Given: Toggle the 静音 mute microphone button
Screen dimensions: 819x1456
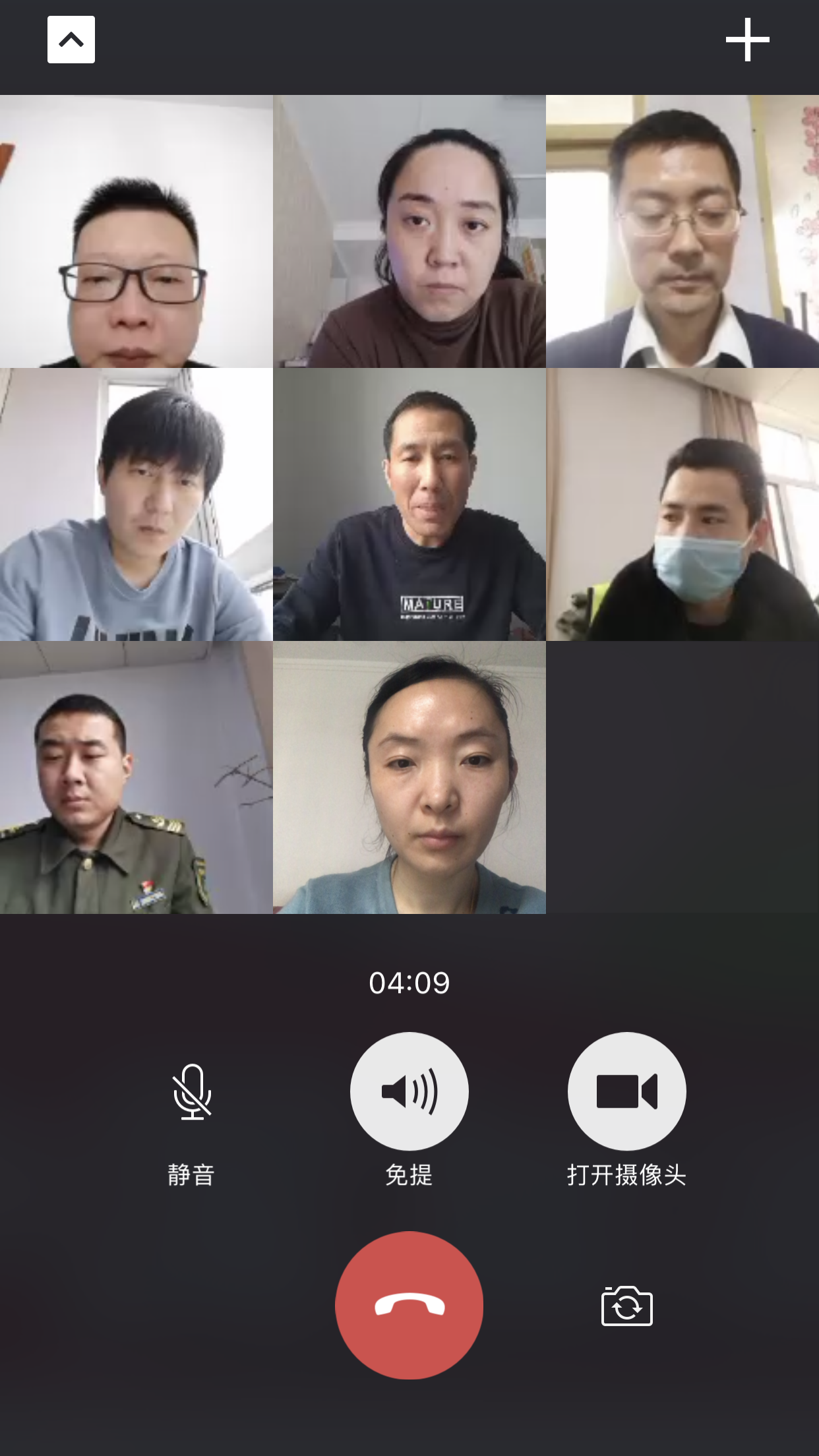Looking at the screenshot, I should [192, 1091].
